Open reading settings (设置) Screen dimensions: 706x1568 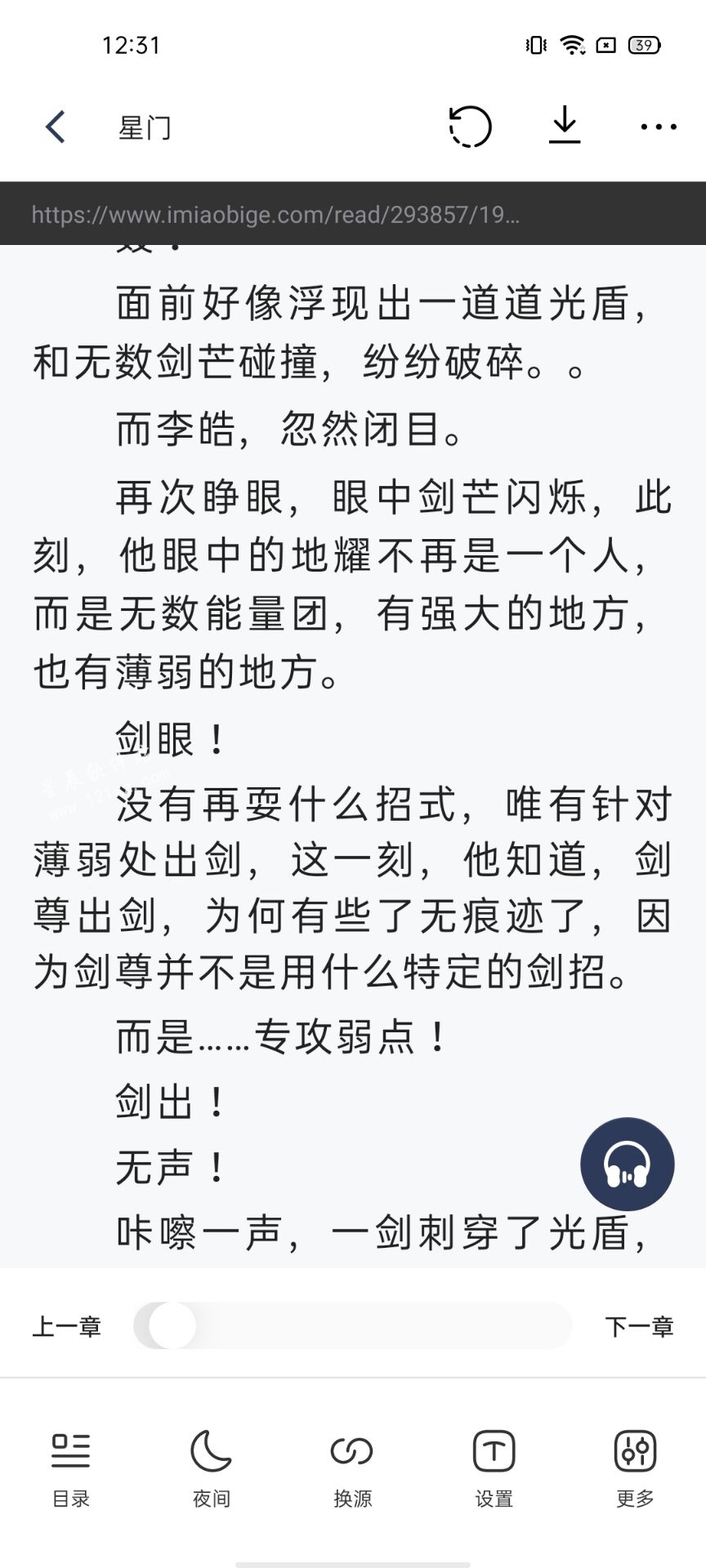[x=494, y=1469]
